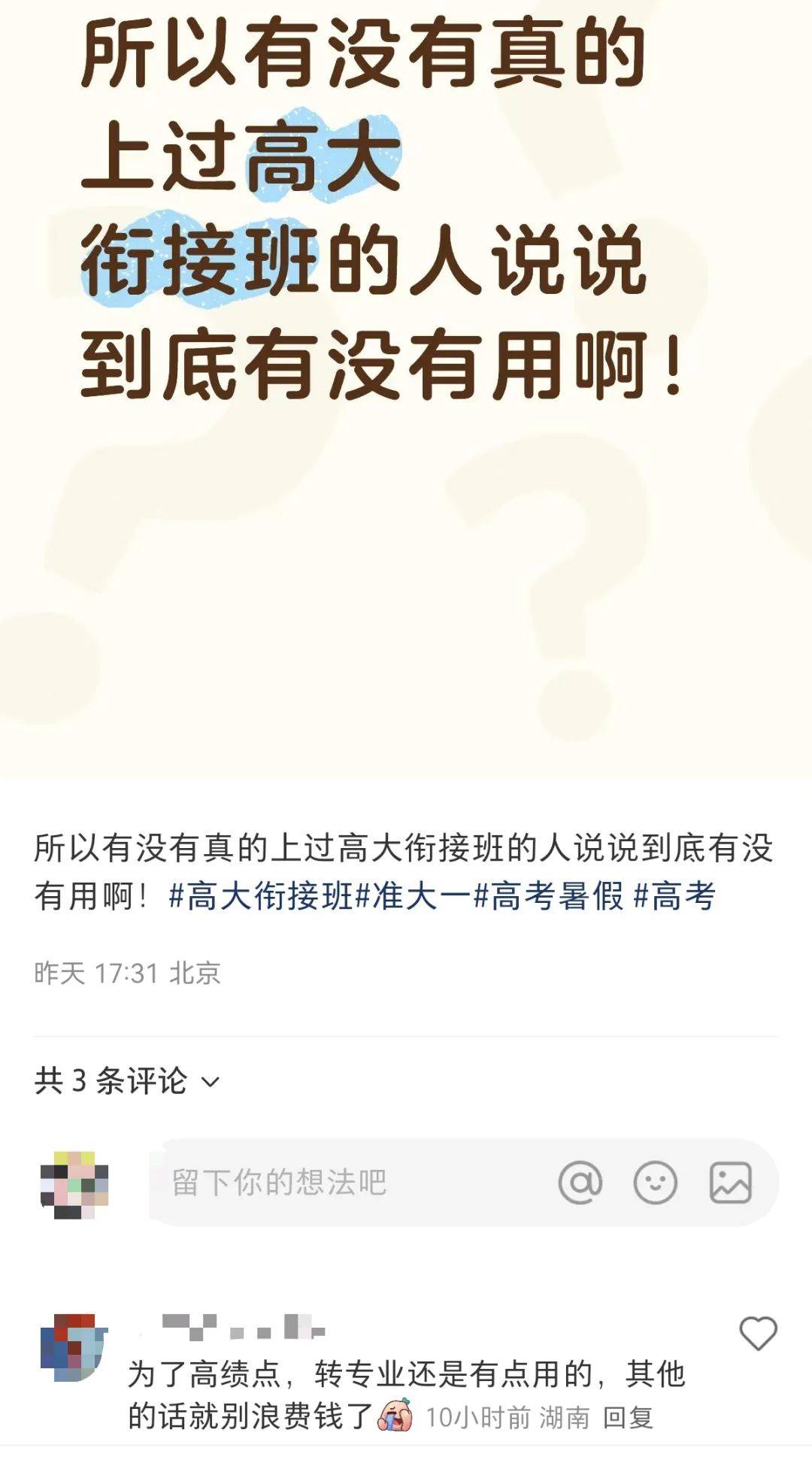
Task: Open the #高考 hashtag
Action: (674, 896)
